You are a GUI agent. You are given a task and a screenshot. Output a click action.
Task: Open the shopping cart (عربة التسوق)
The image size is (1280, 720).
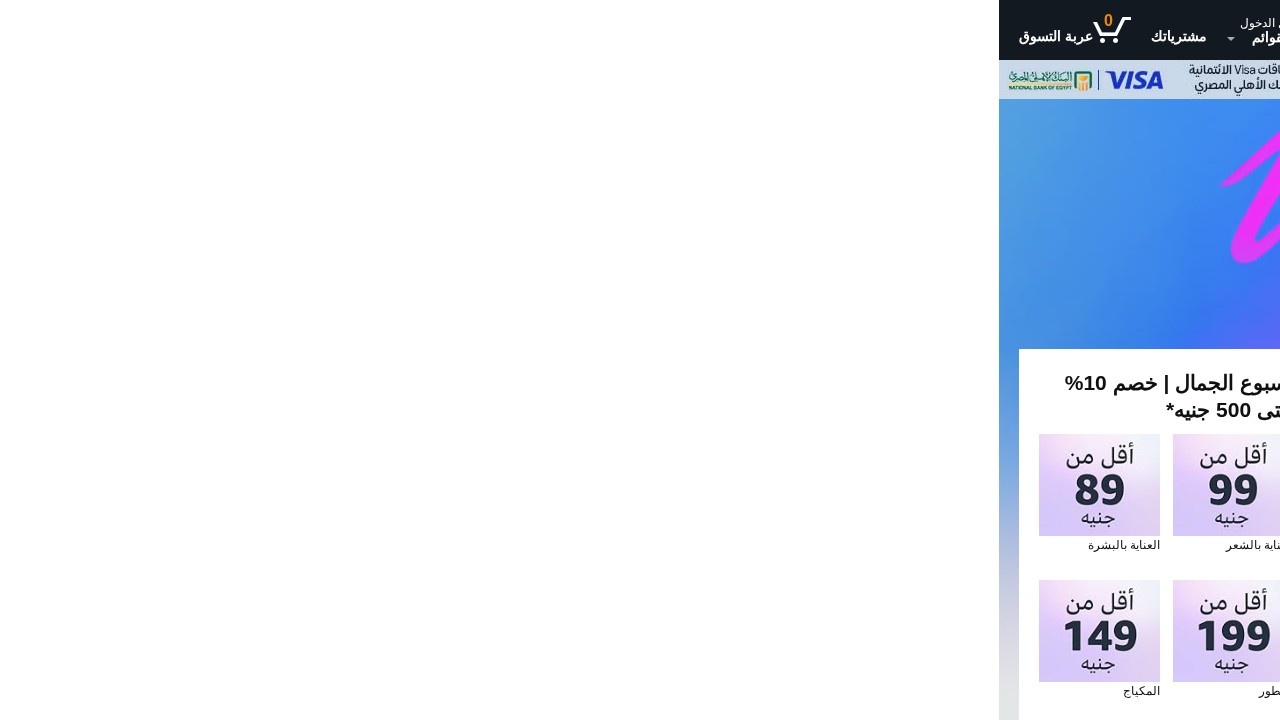click(1074, 32)
